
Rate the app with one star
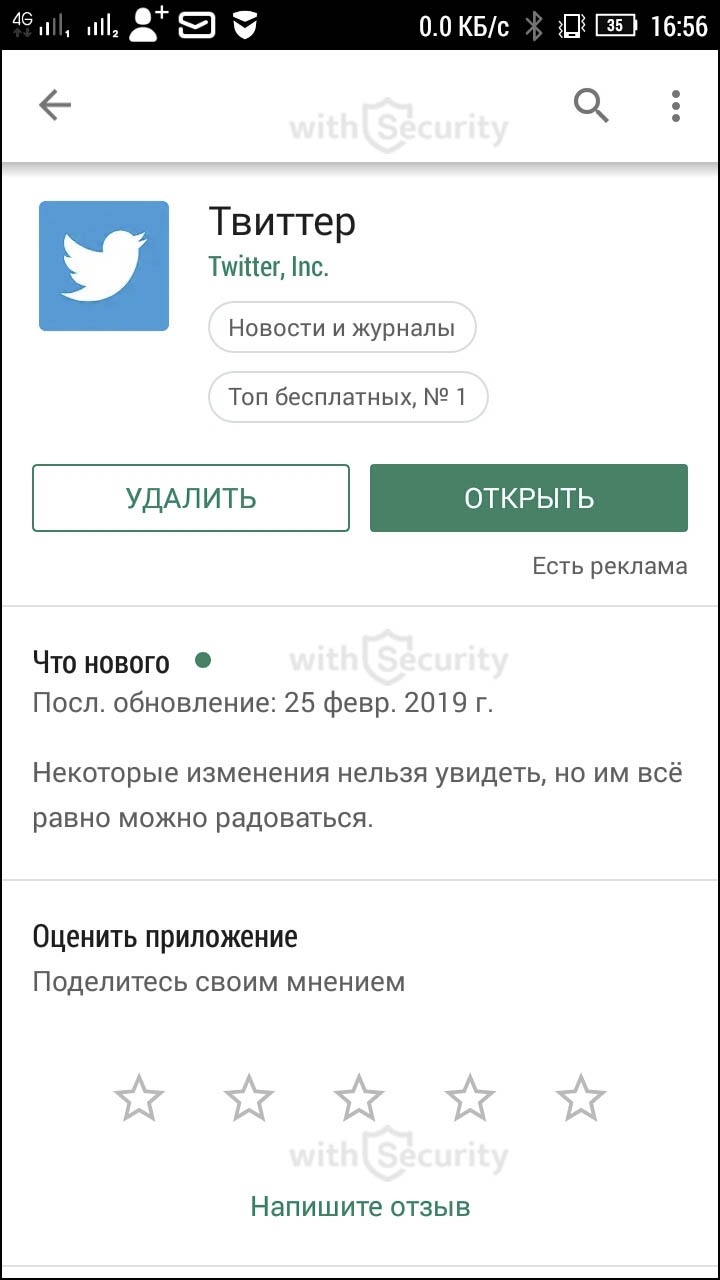pos(139,1098)
